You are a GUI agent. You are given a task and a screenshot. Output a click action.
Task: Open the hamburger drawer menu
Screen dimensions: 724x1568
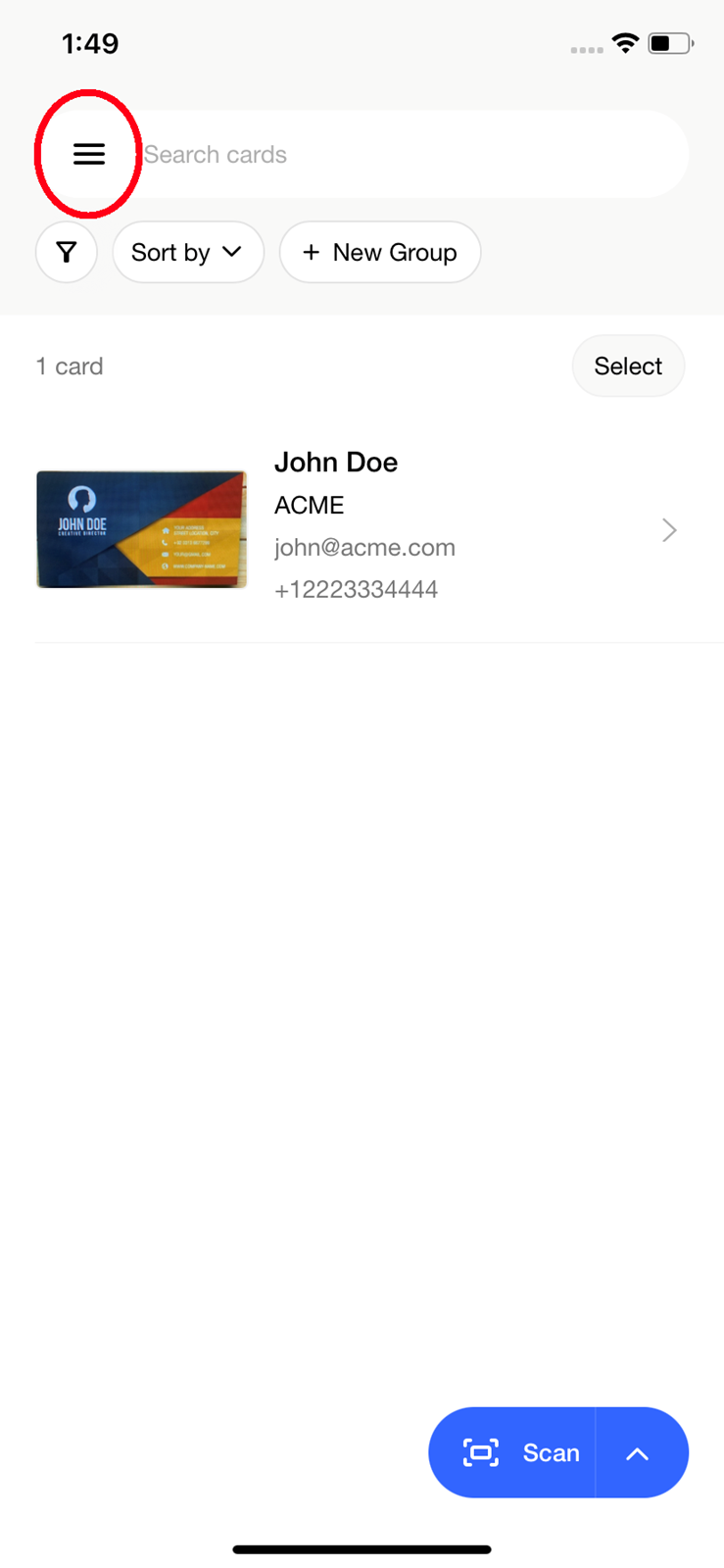tap(88, 154)
